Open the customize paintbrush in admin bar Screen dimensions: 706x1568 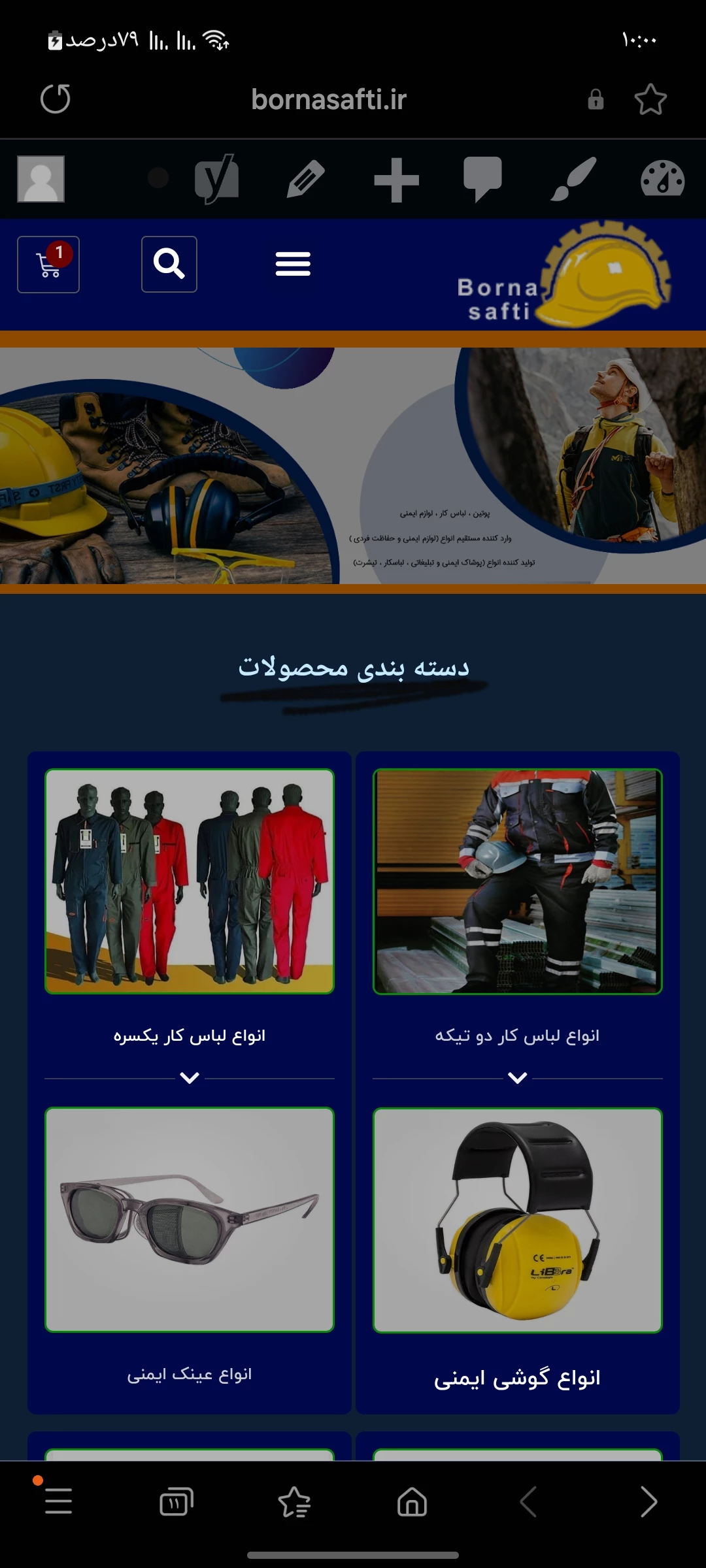point(573,179)
